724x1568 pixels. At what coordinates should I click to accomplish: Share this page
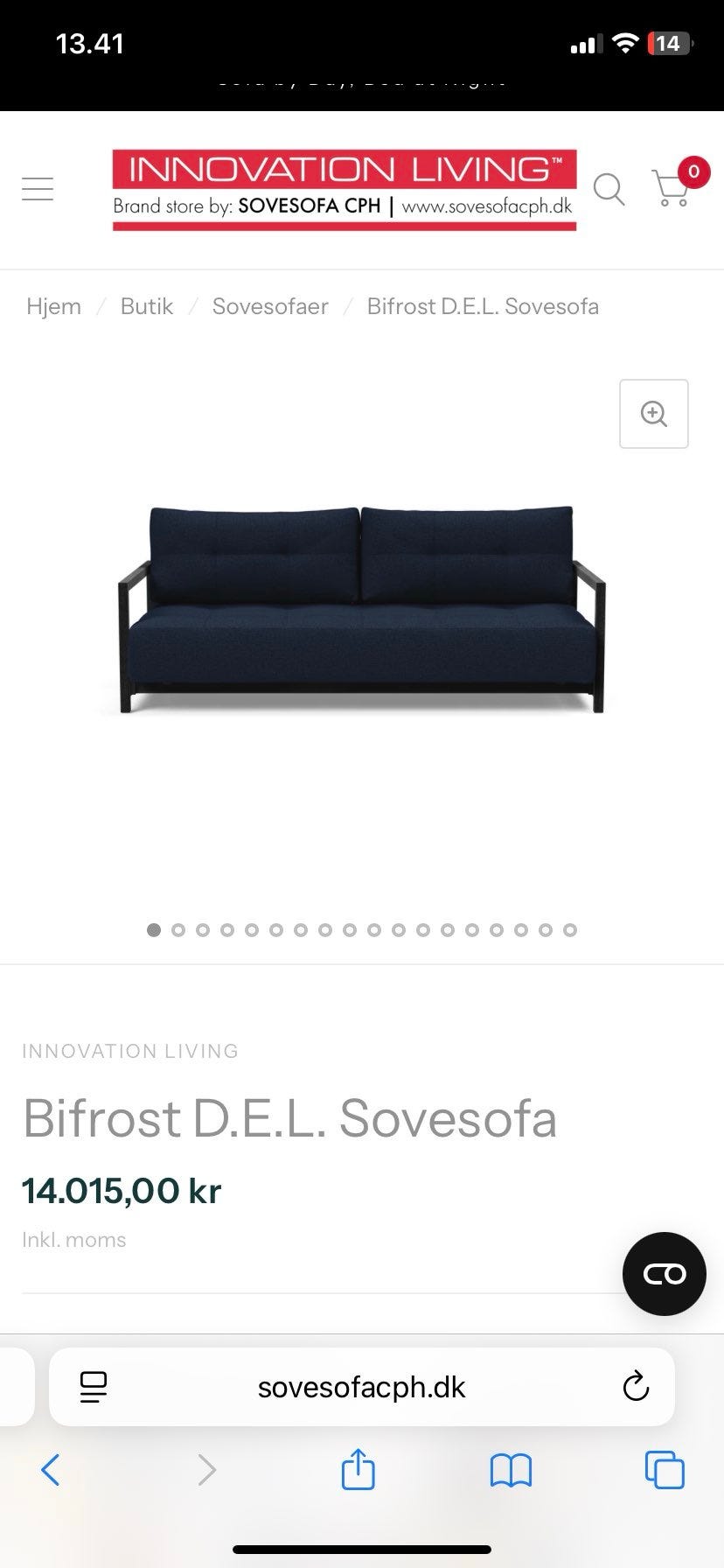click(x=358, y=1470)
